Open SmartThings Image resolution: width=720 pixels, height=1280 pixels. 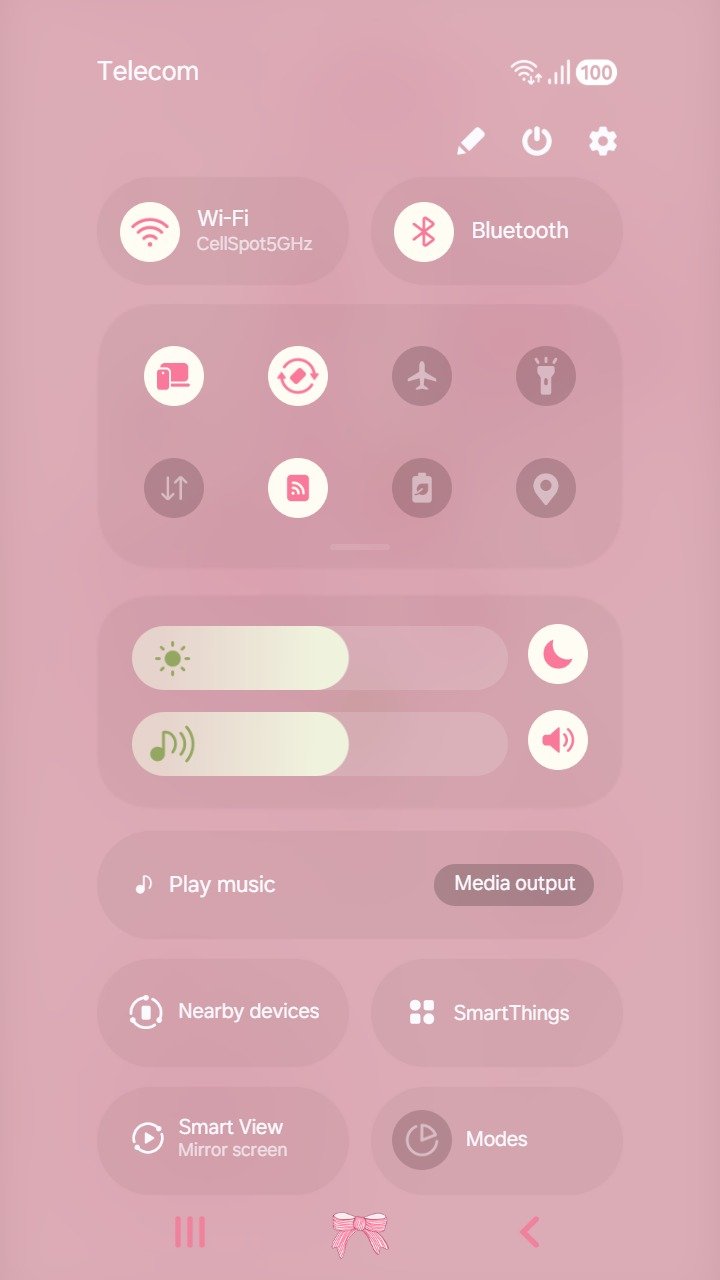(x=497, y=1013)
